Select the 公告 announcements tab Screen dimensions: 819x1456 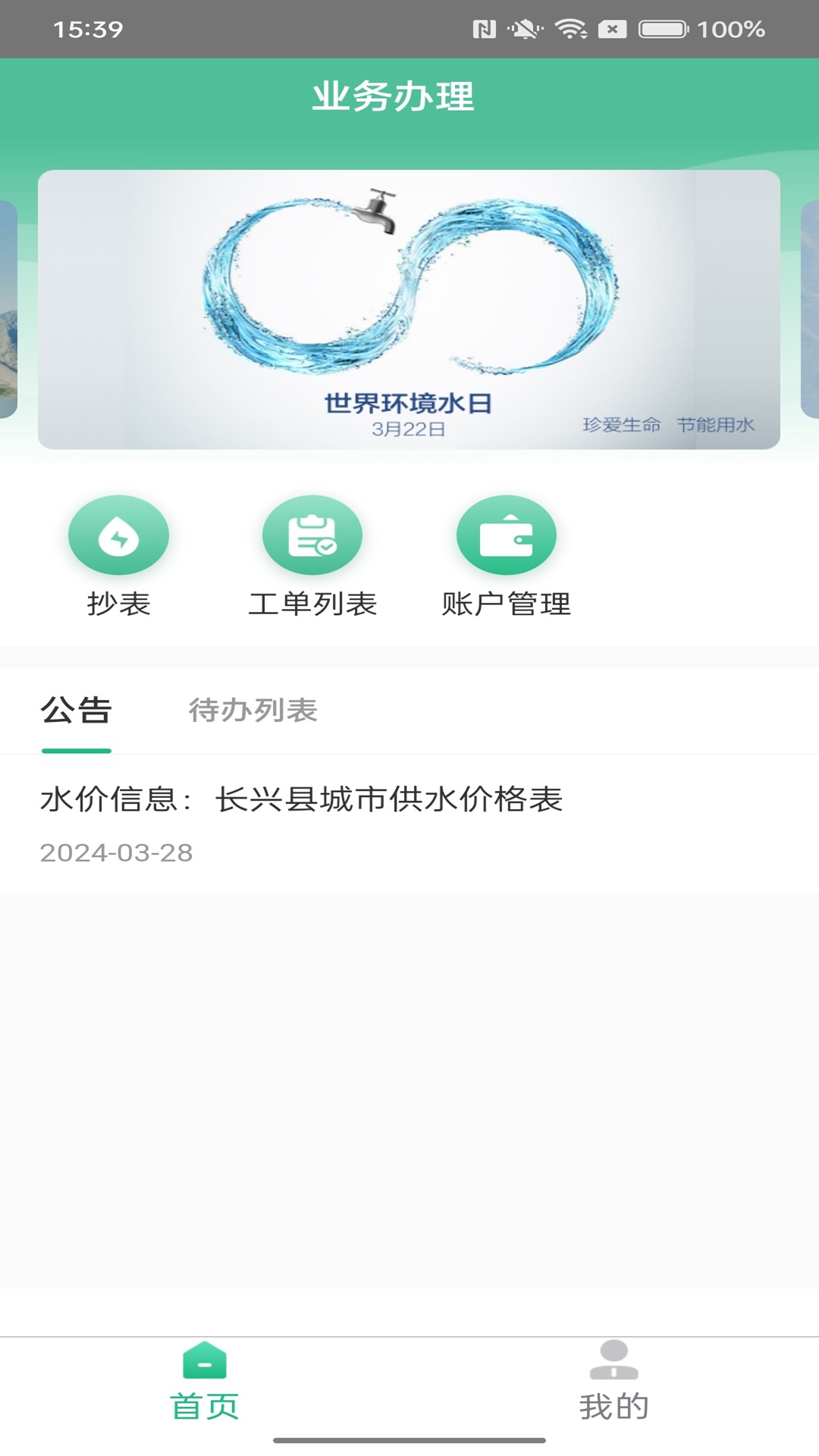[76, 711]
